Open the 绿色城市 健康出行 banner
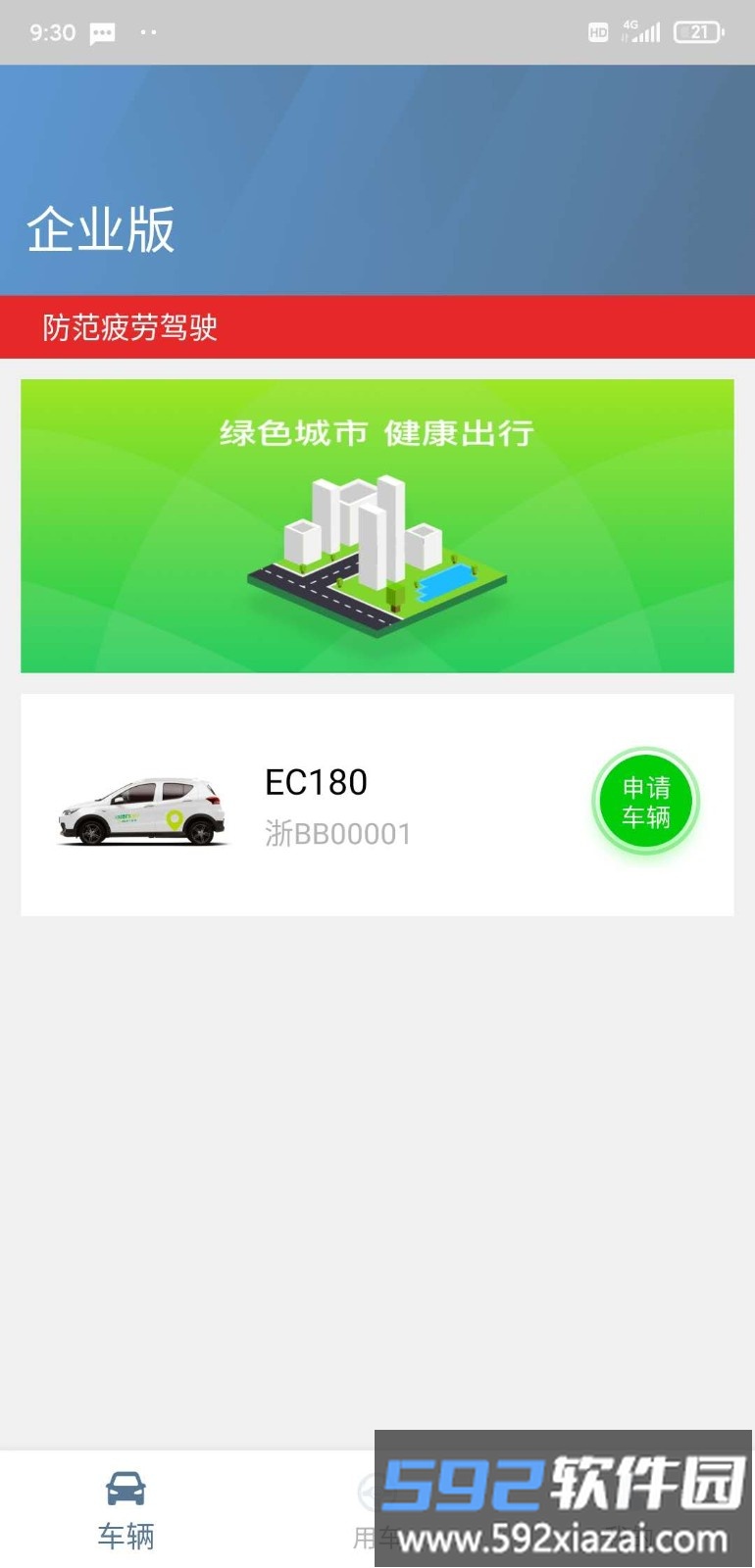 tap(377, 525)
